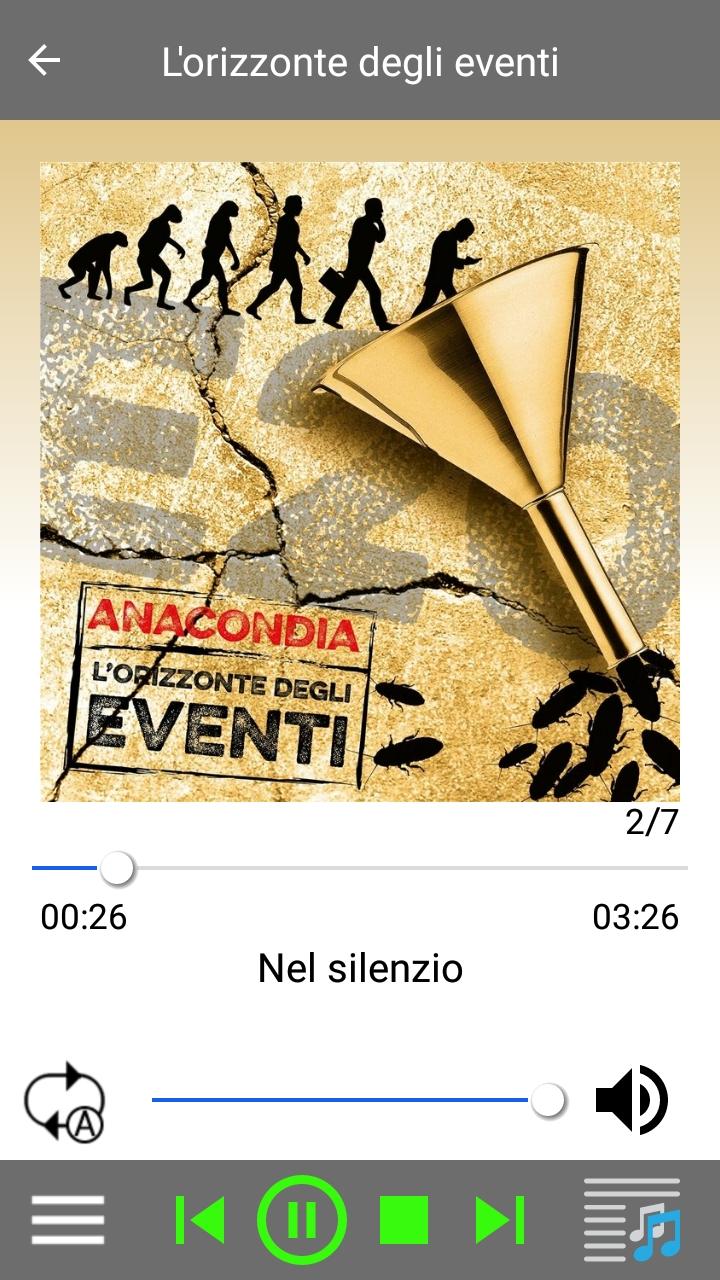Open the playlist track list
This screenshot has width=720, height=1280.
click(633, 1220)
